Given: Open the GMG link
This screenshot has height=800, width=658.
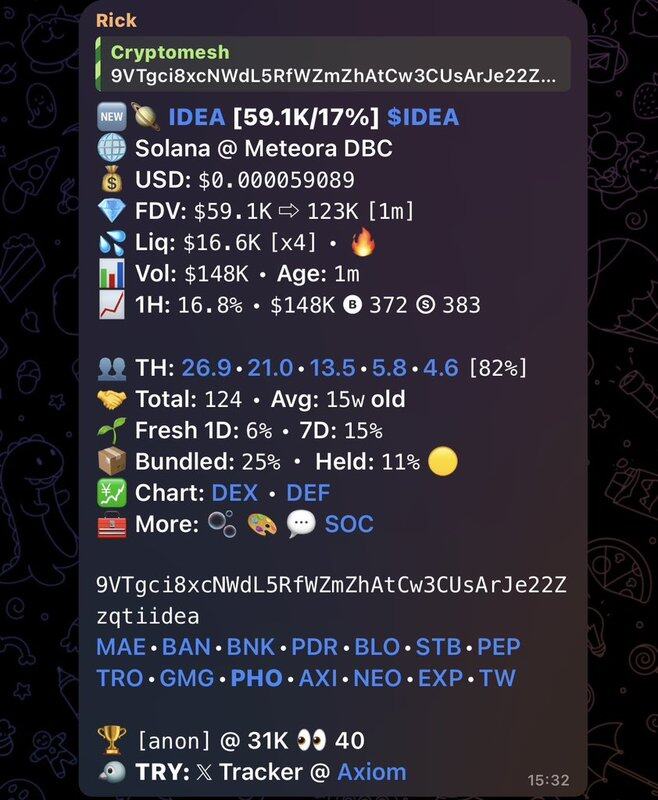Looking at the screenshot, I should click(x=188, y=678).
